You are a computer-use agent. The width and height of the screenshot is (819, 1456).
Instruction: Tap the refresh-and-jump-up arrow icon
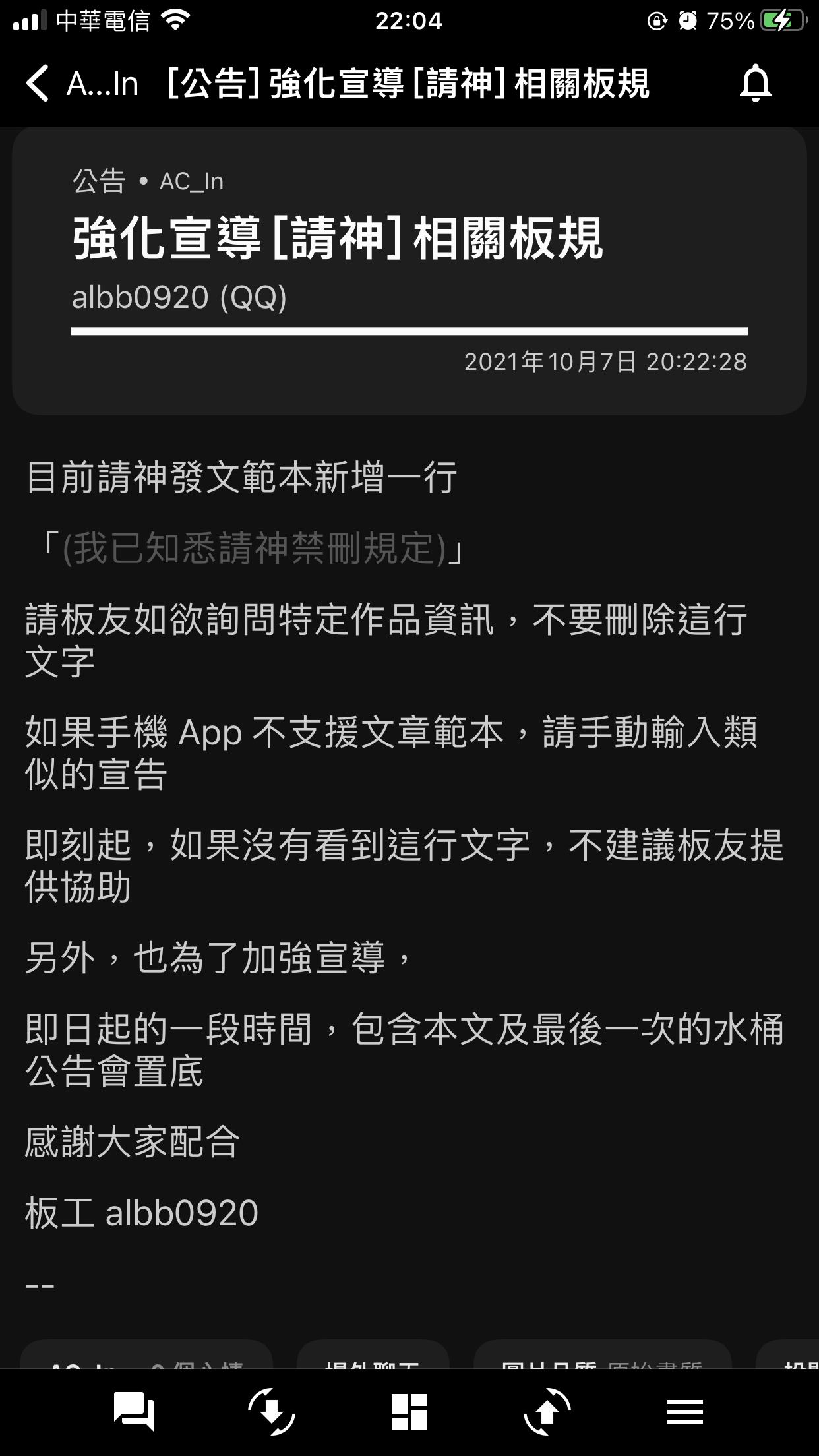pos(547,1411)
